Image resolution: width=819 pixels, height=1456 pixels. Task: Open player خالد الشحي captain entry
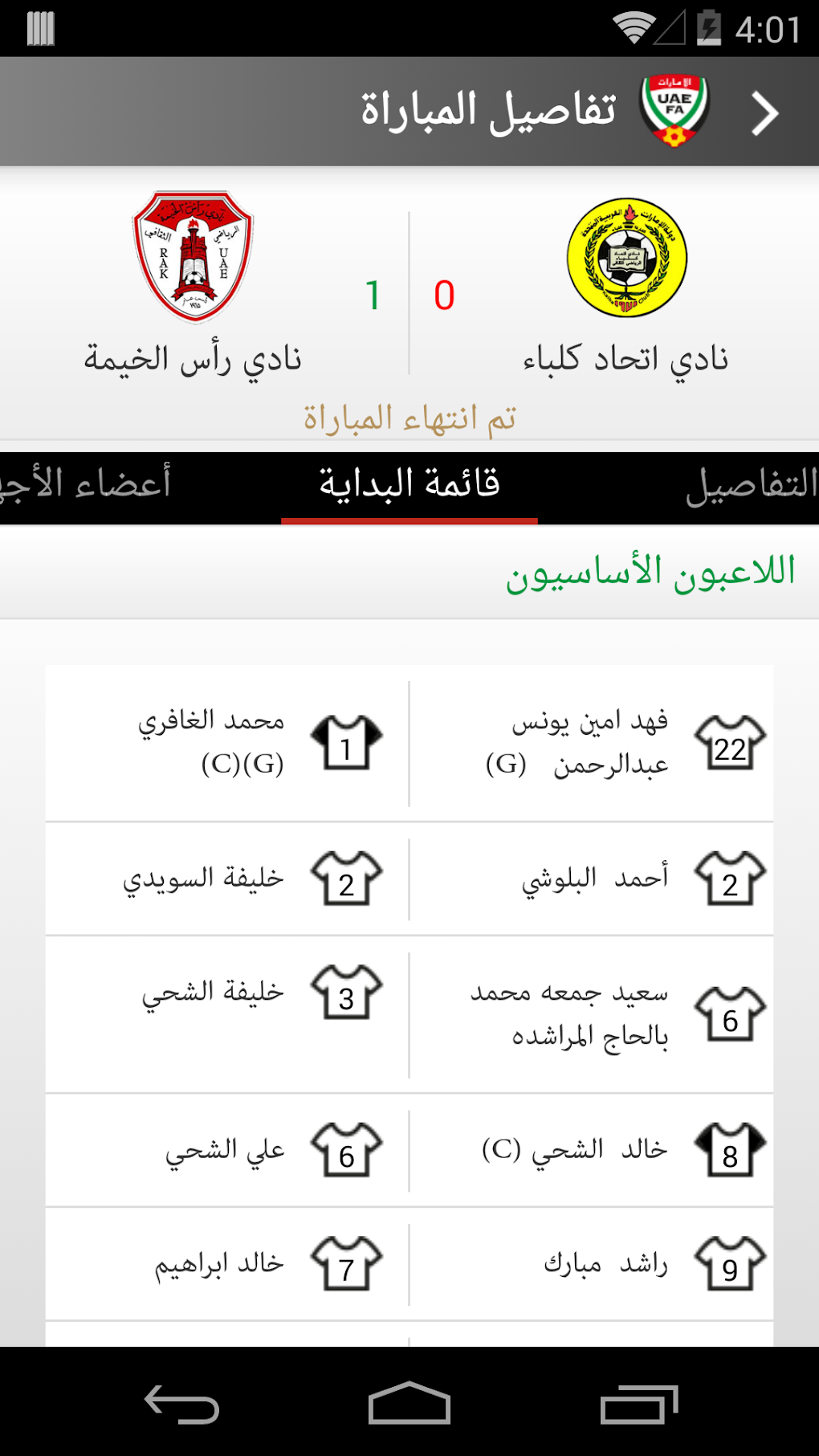pyautogui.click(x=592, y=1151)
